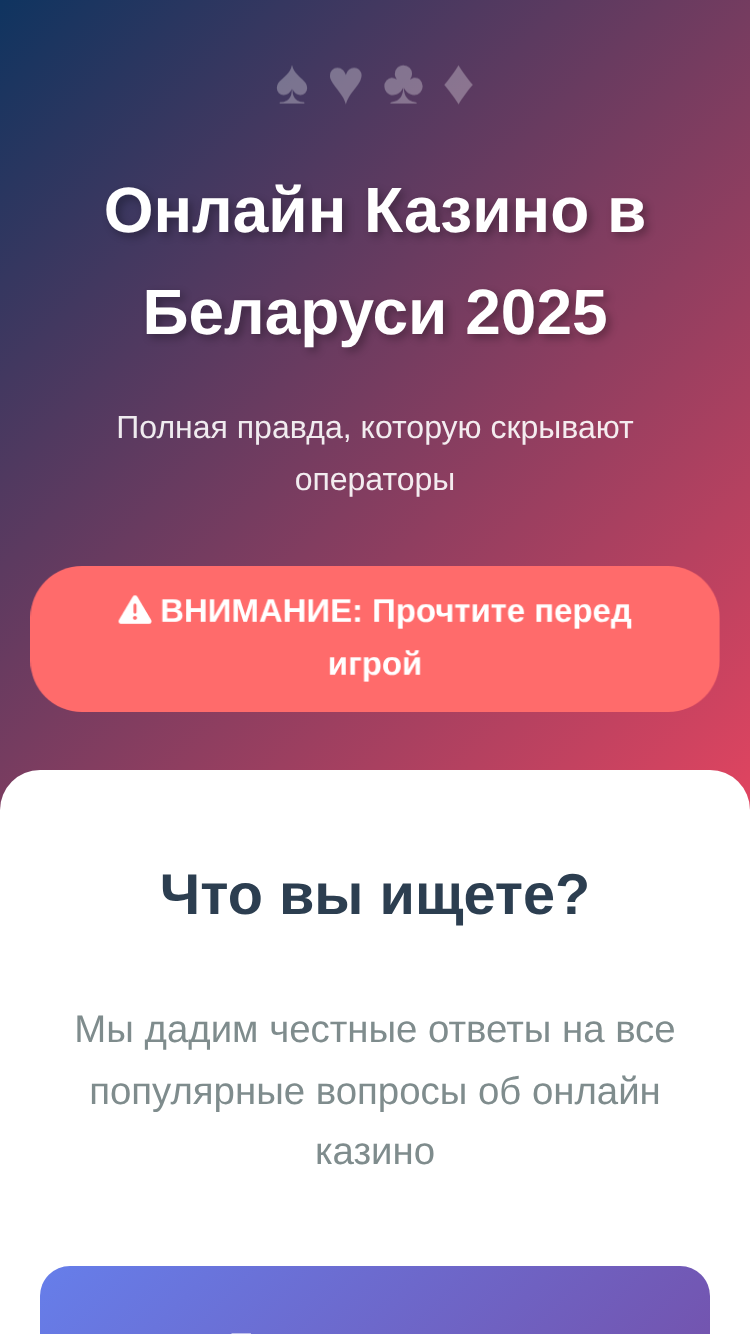Screen dimensions: 750x1334
Task: Tap the ВНИМАНИЕ: Прочтите перед игрой button
Action: pyautogui.click(x=375, y=639)
